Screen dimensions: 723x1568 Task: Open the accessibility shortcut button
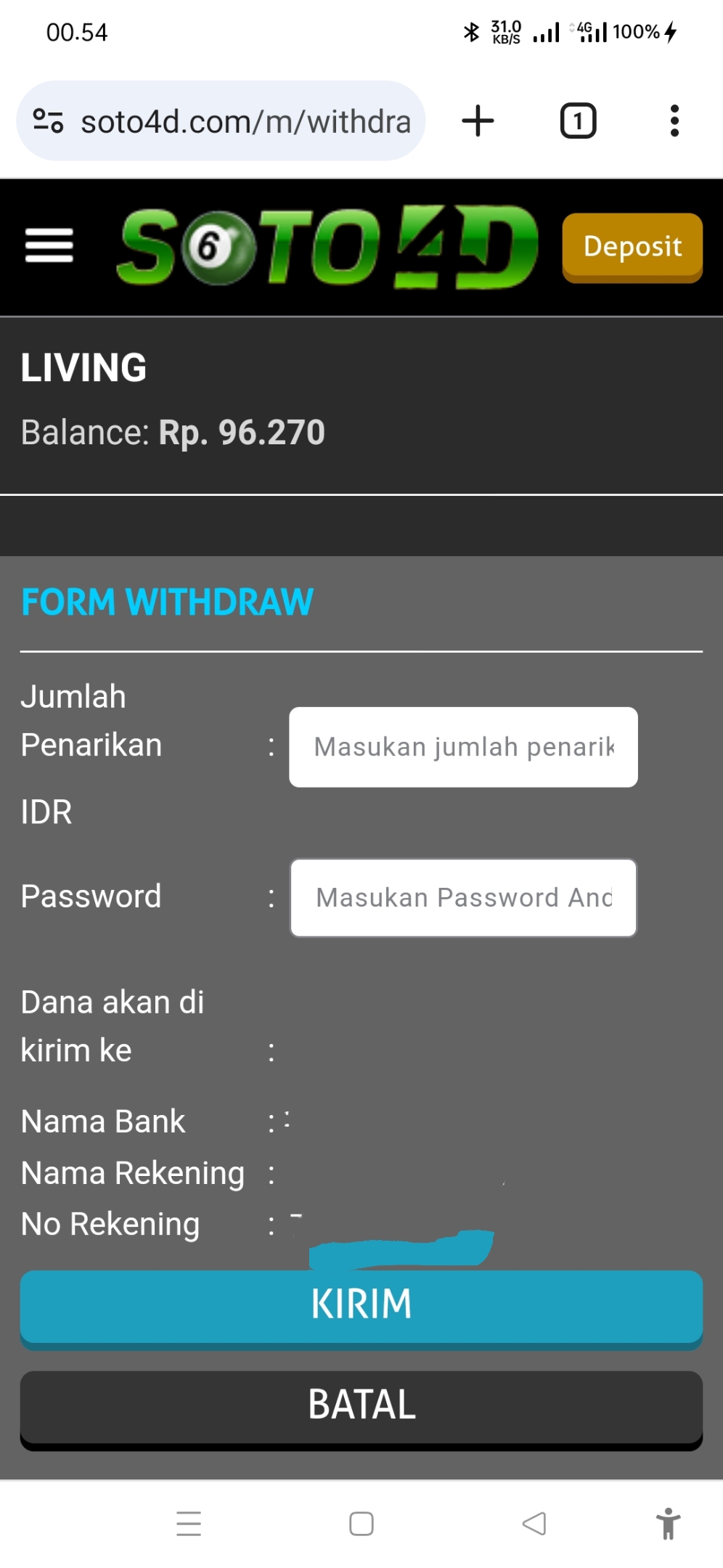(668, 1523)
